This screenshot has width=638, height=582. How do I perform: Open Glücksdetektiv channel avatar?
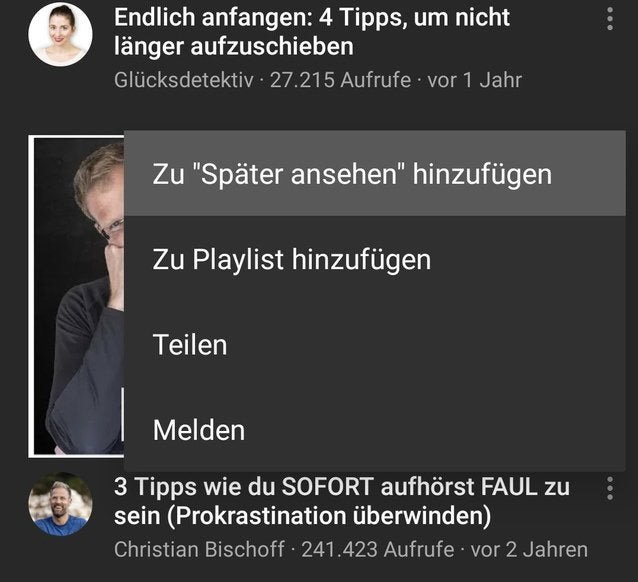[60, 34]
